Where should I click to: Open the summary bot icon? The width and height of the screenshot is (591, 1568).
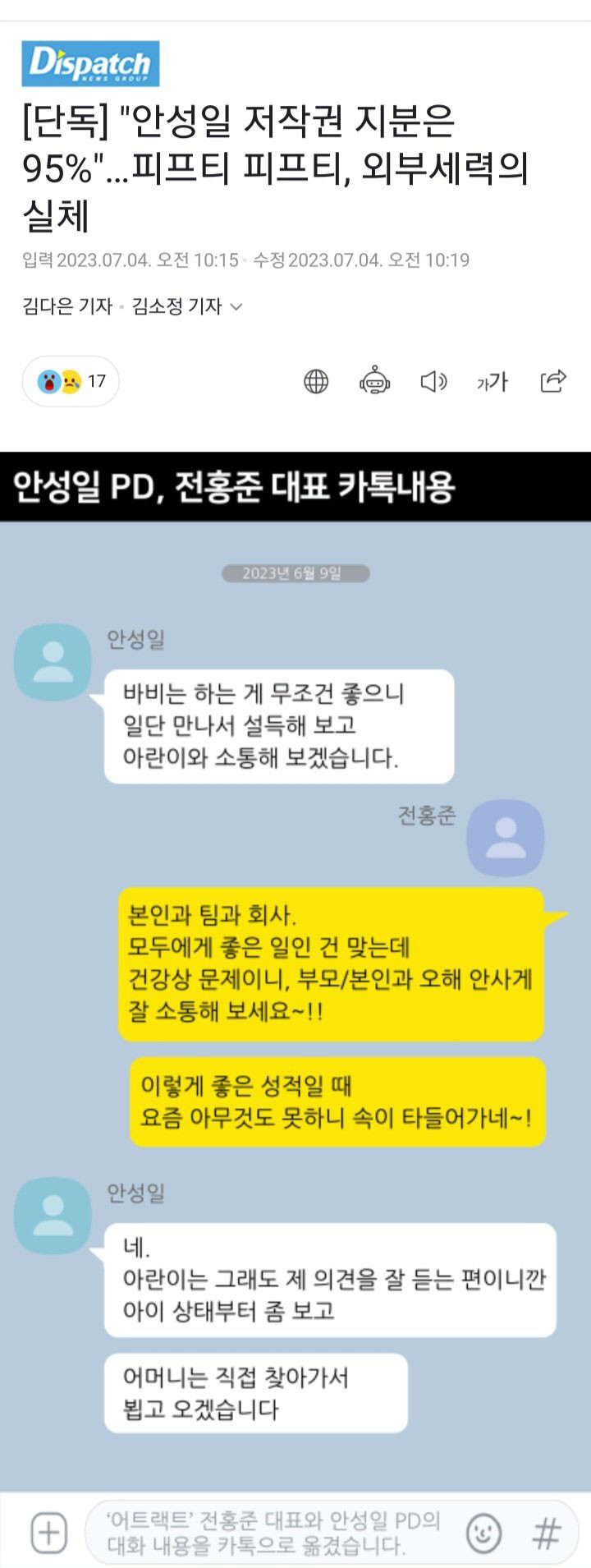[x=375, y=381]
